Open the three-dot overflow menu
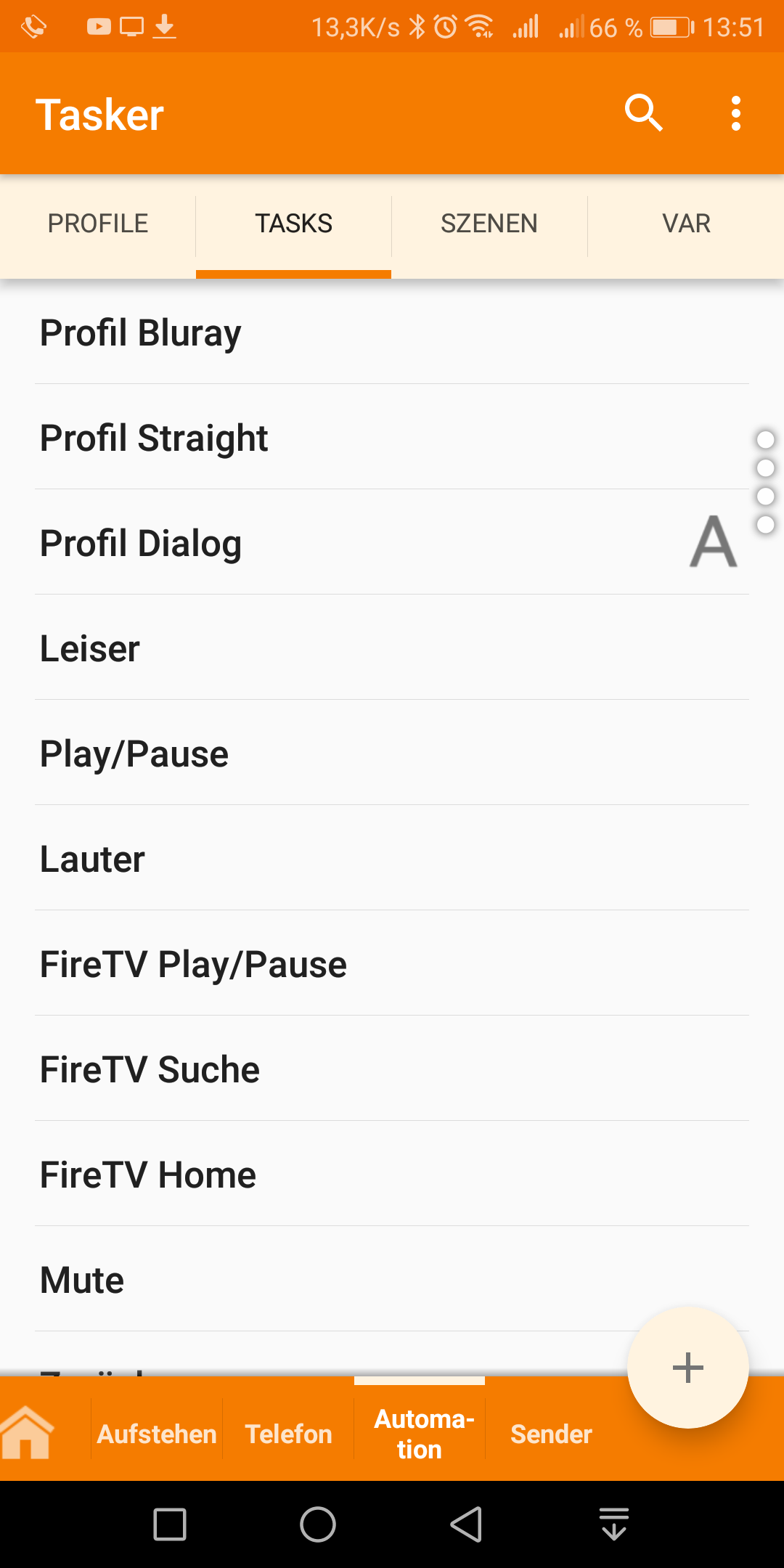 [x=736, y=114]
